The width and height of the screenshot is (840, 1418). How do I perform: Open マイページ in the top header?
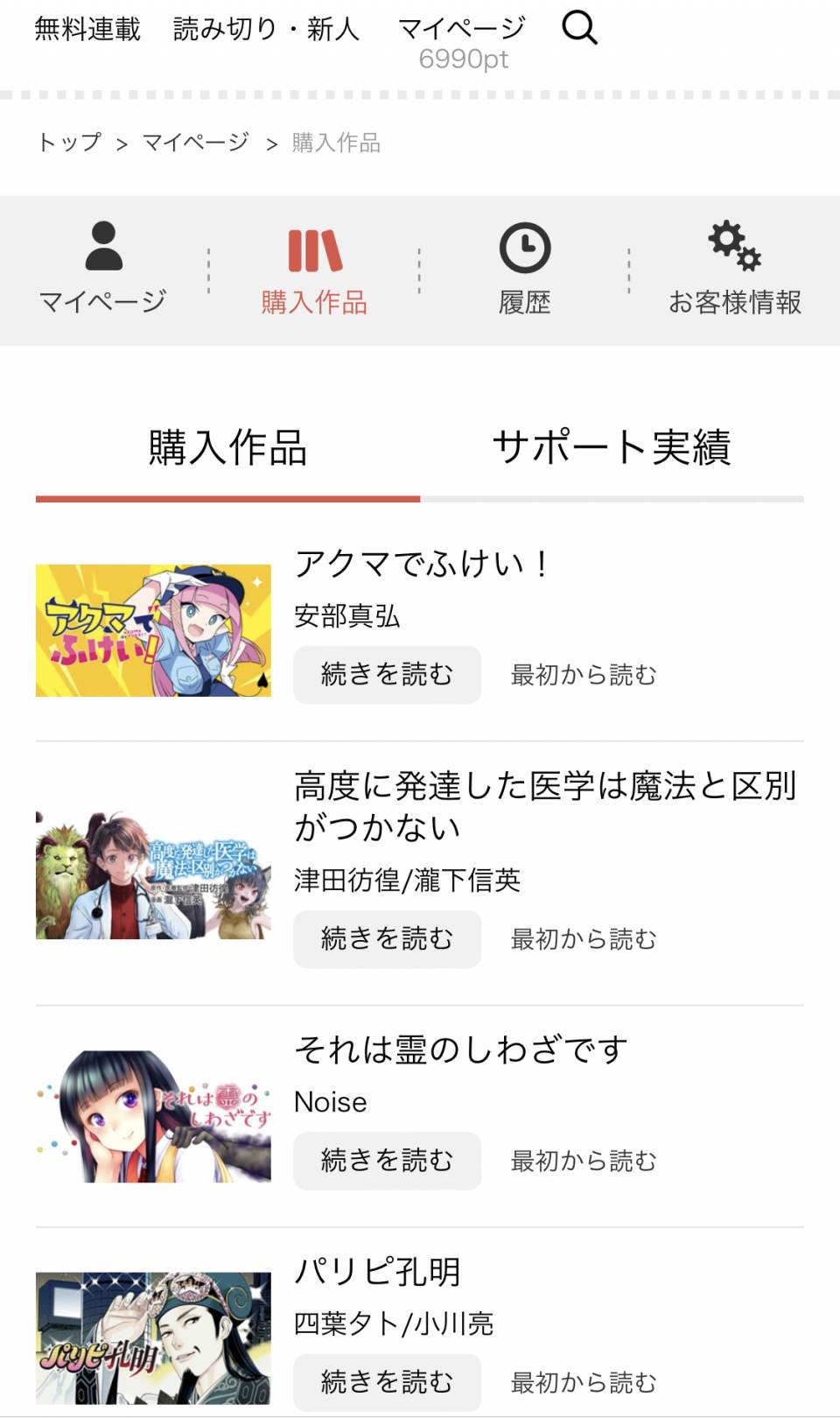pos(462,30)
